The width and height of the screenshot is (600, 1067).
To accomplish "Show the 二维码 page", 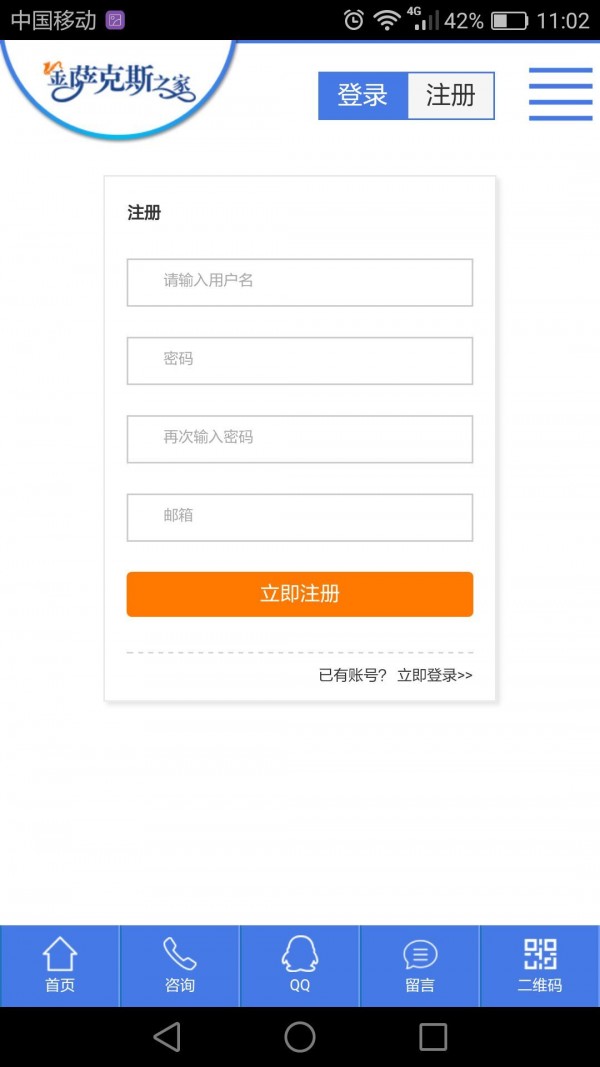I will 540,965.
